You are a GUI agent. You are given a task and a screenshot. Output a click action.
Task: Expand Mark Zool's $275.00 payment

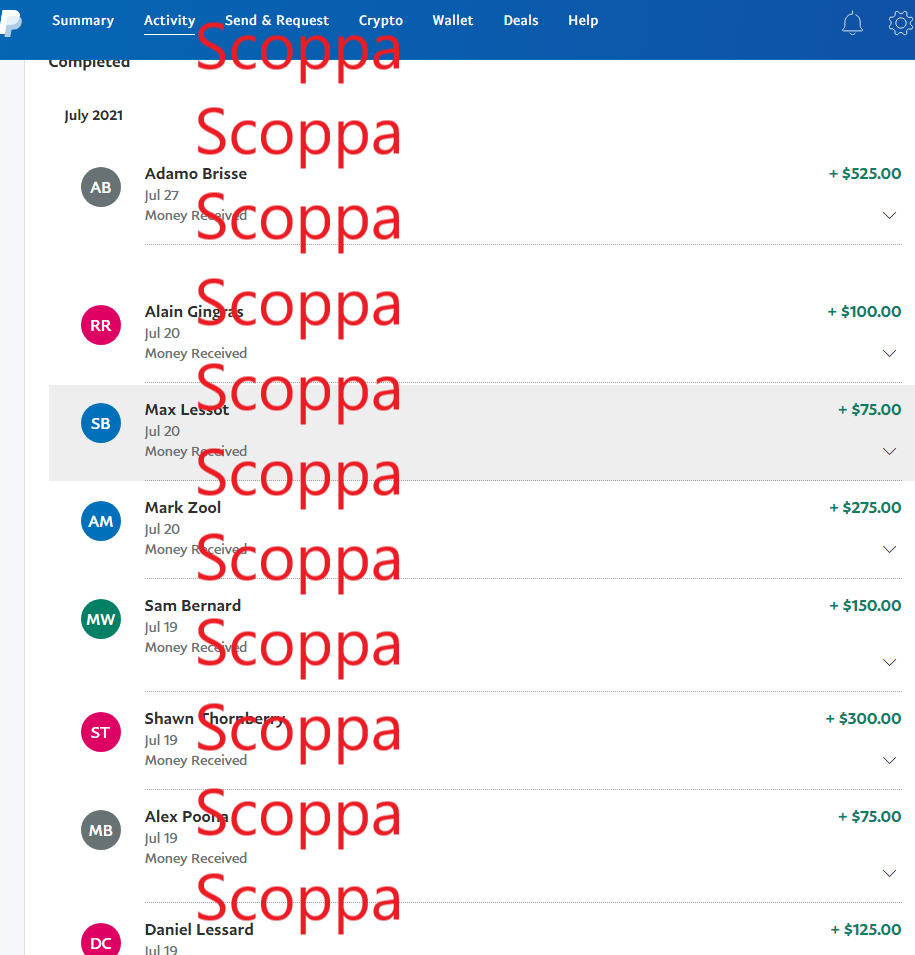point(889,549)
